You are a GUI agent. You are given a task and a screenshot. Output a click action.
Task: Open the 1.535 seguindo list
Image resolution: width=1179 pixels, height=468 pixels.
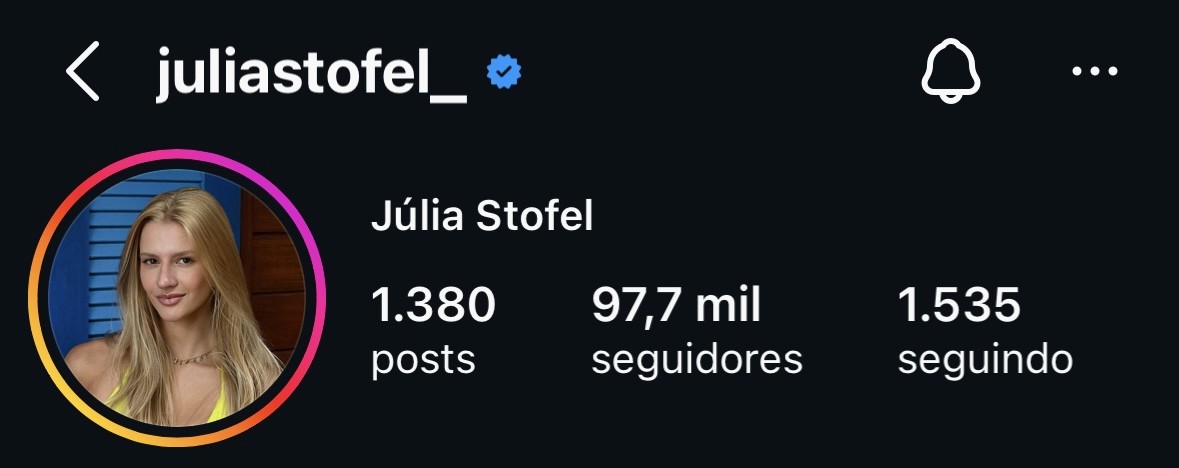pos(984,330)
